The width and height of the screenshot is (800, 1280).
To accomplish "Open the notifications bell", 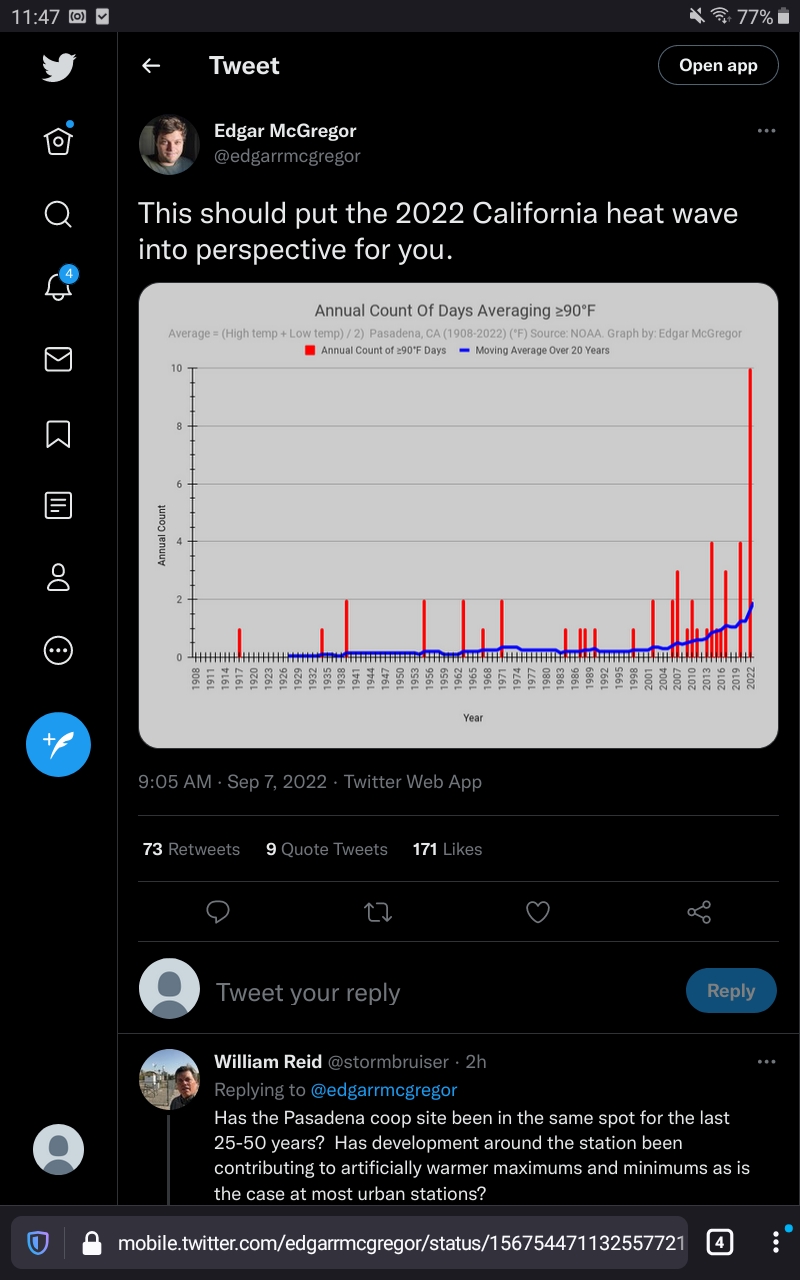I will click(x=58, y=285).
